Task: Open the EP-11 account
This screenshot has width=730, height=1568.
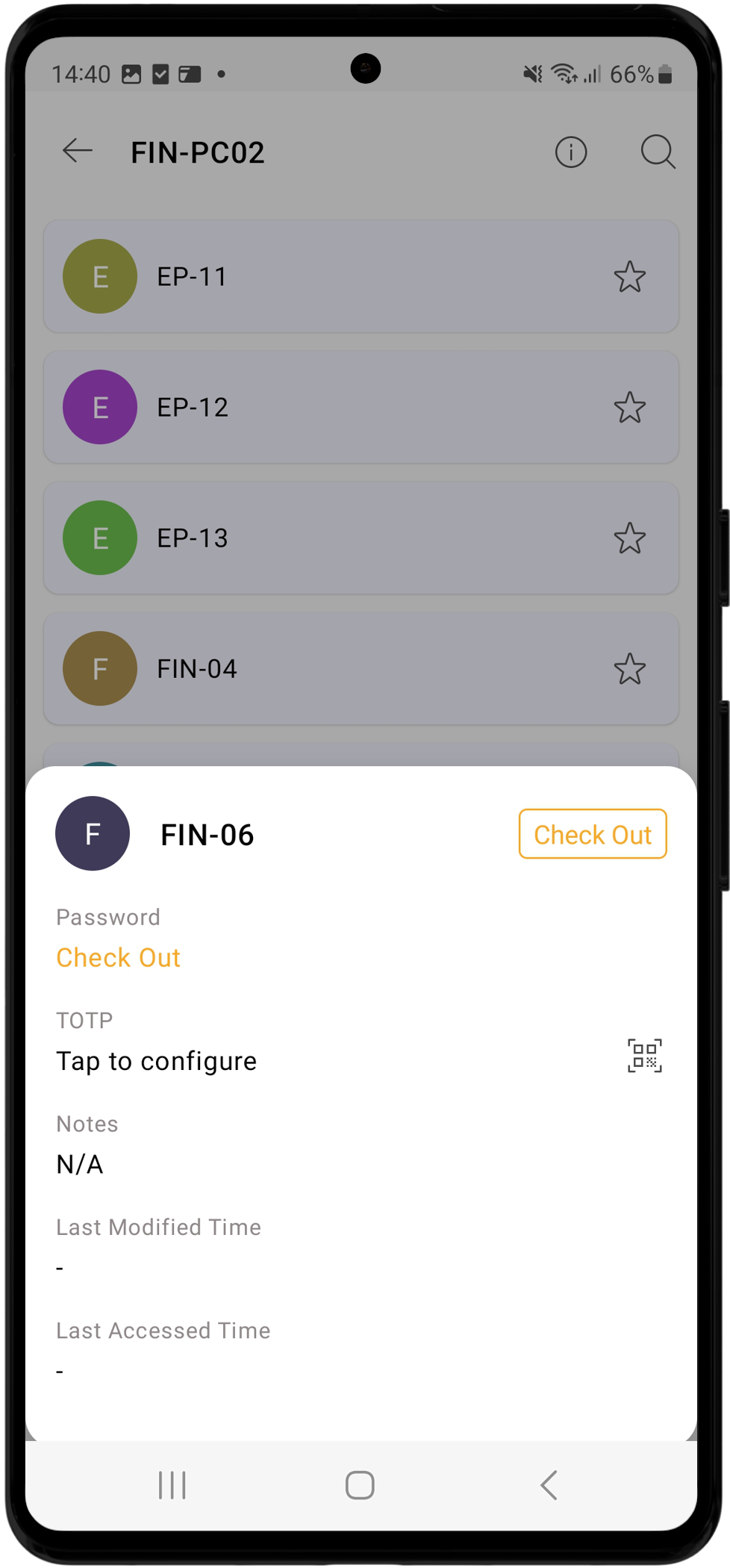Action: click(299, 276)
